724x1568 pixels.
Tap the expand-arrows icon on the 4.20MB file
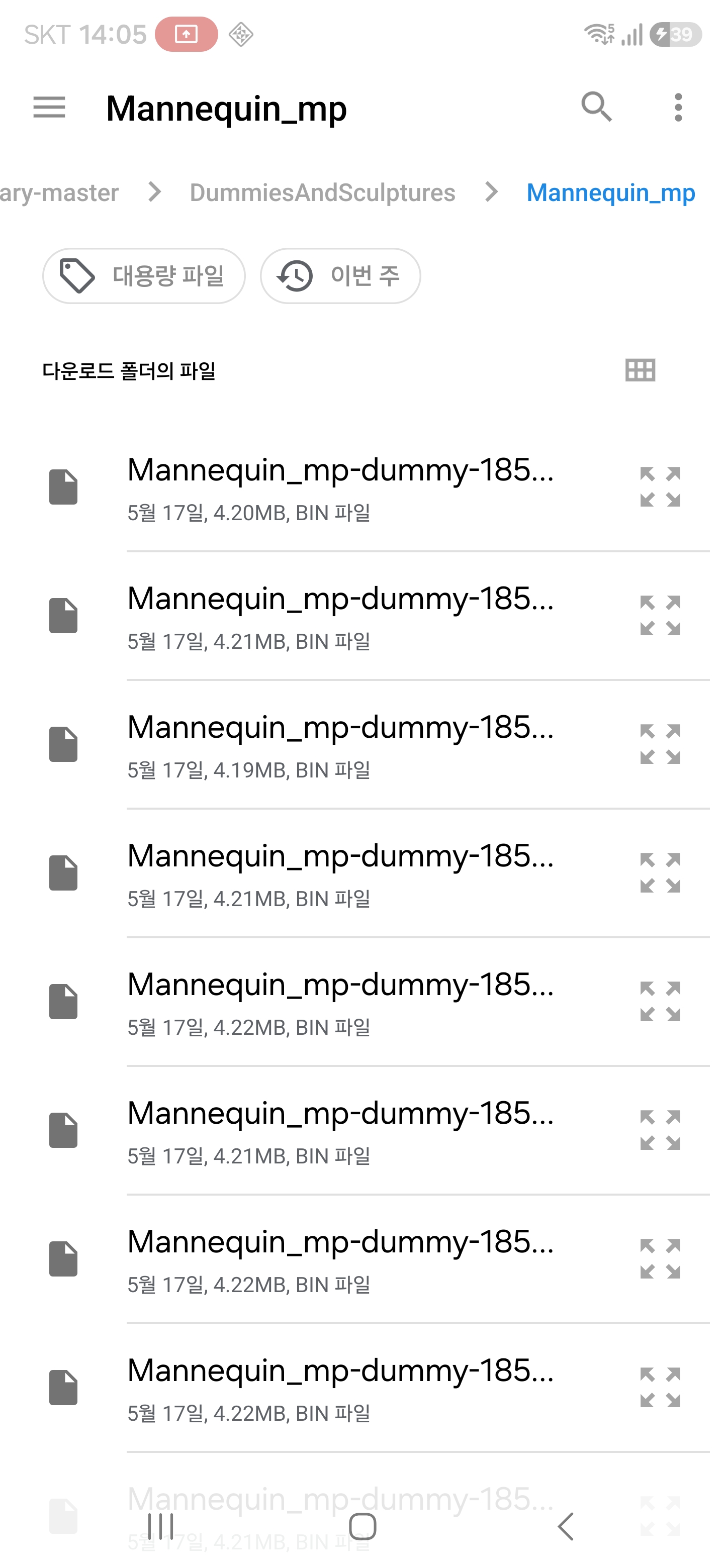click(660, 487)
